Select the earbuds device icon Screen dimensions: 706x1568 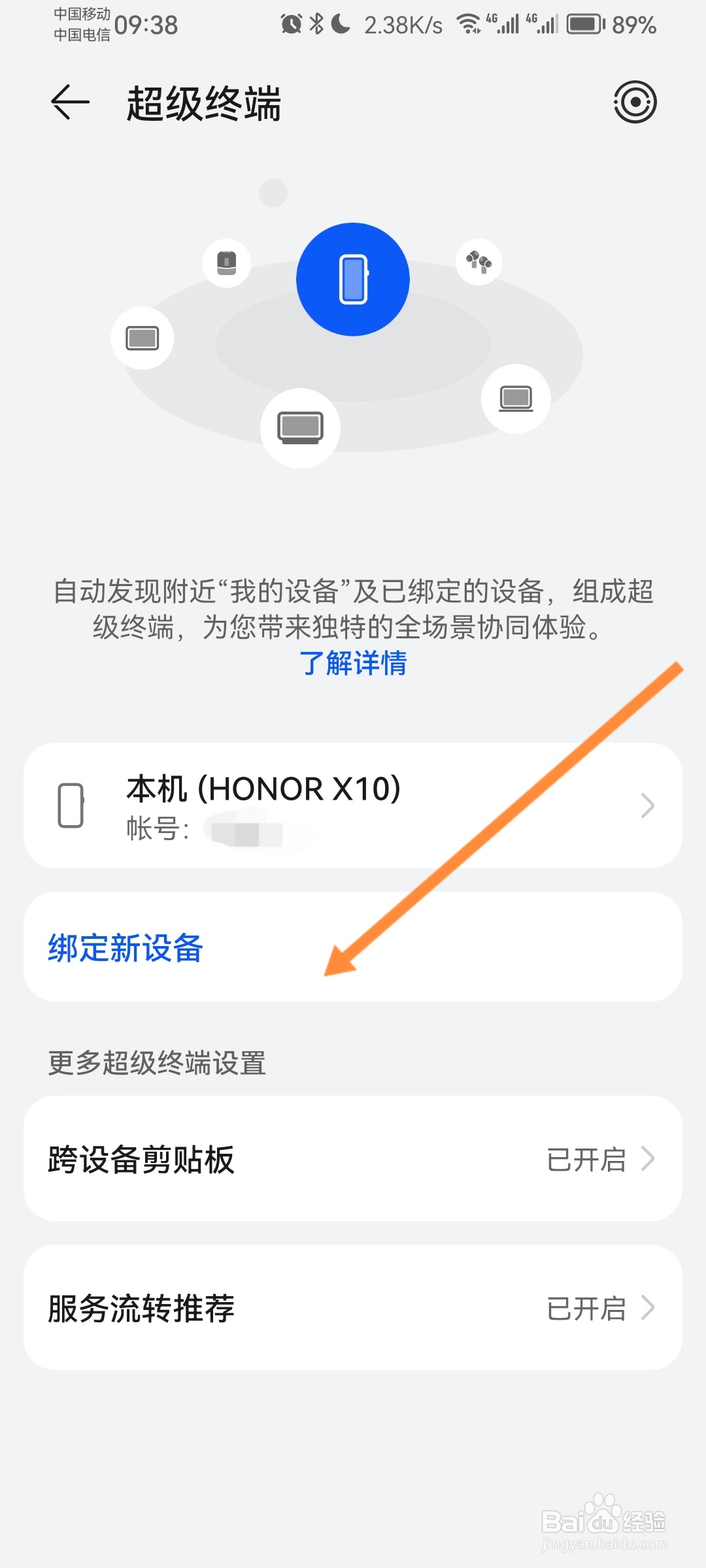479,261
